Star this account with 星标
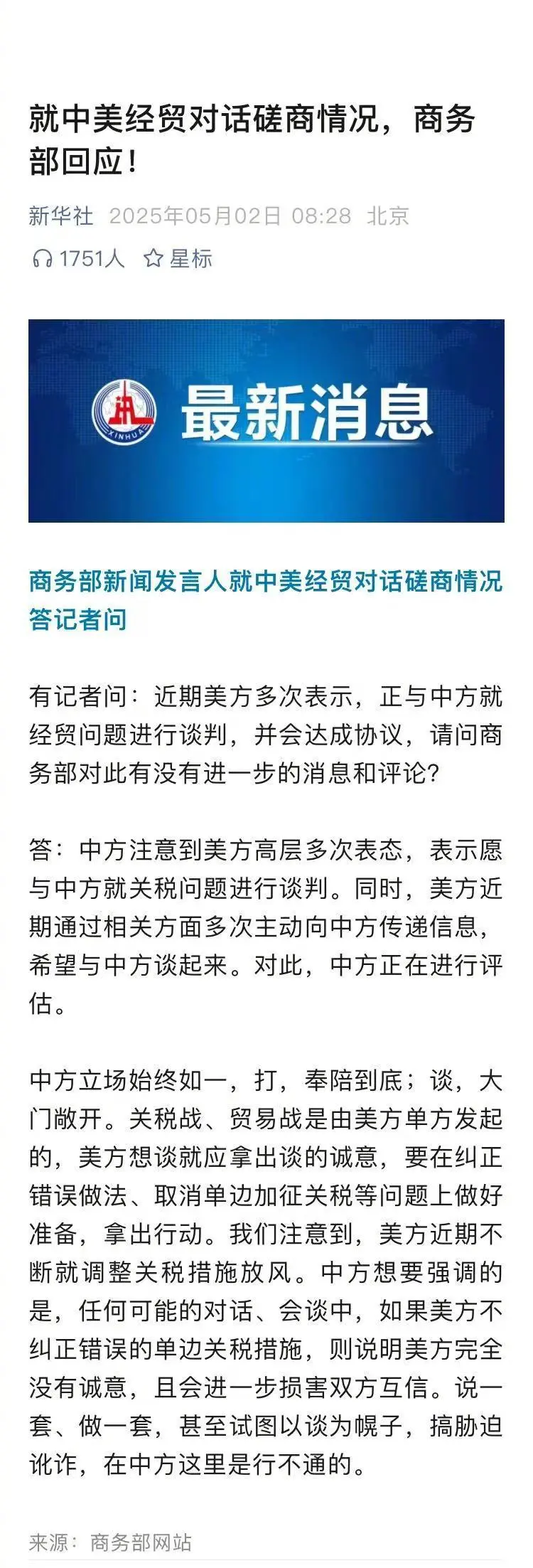 pyautogui.click(x=178, y=258)
